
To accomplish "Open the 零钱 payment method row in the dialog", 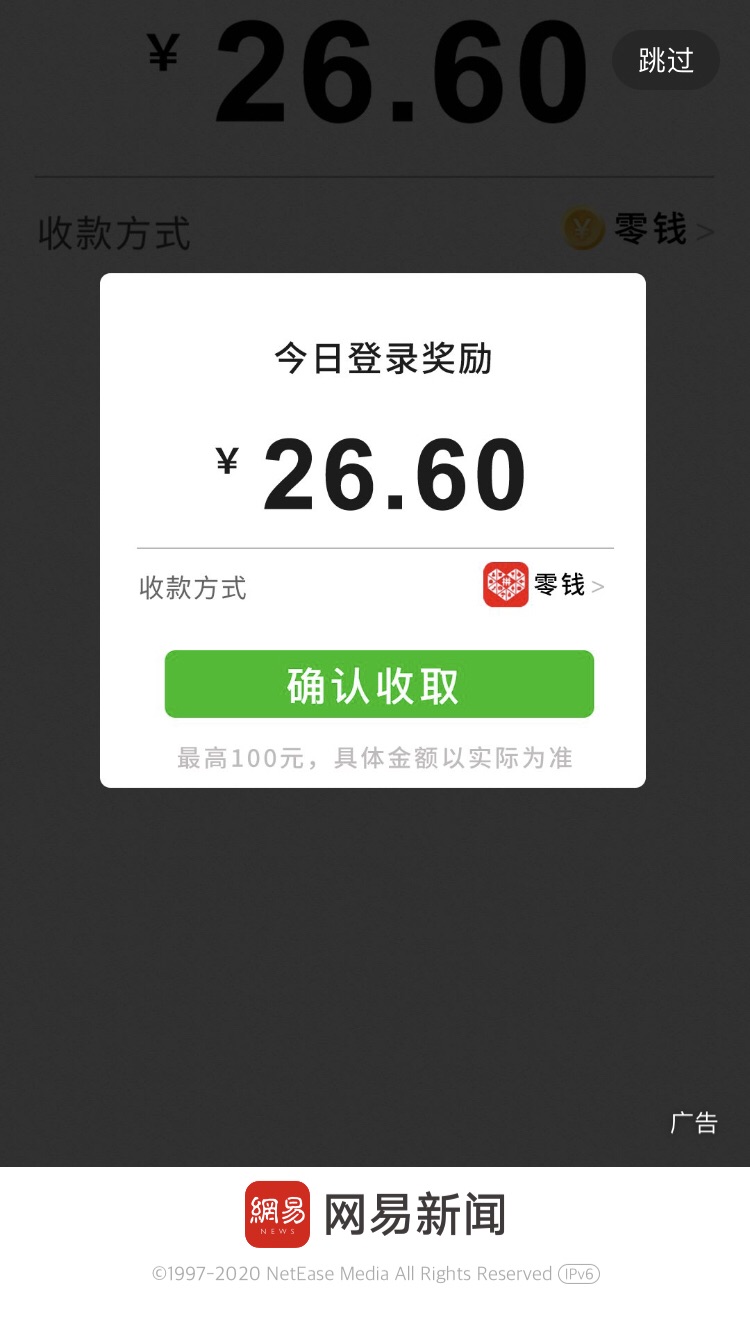I will [x=375, y=586].
